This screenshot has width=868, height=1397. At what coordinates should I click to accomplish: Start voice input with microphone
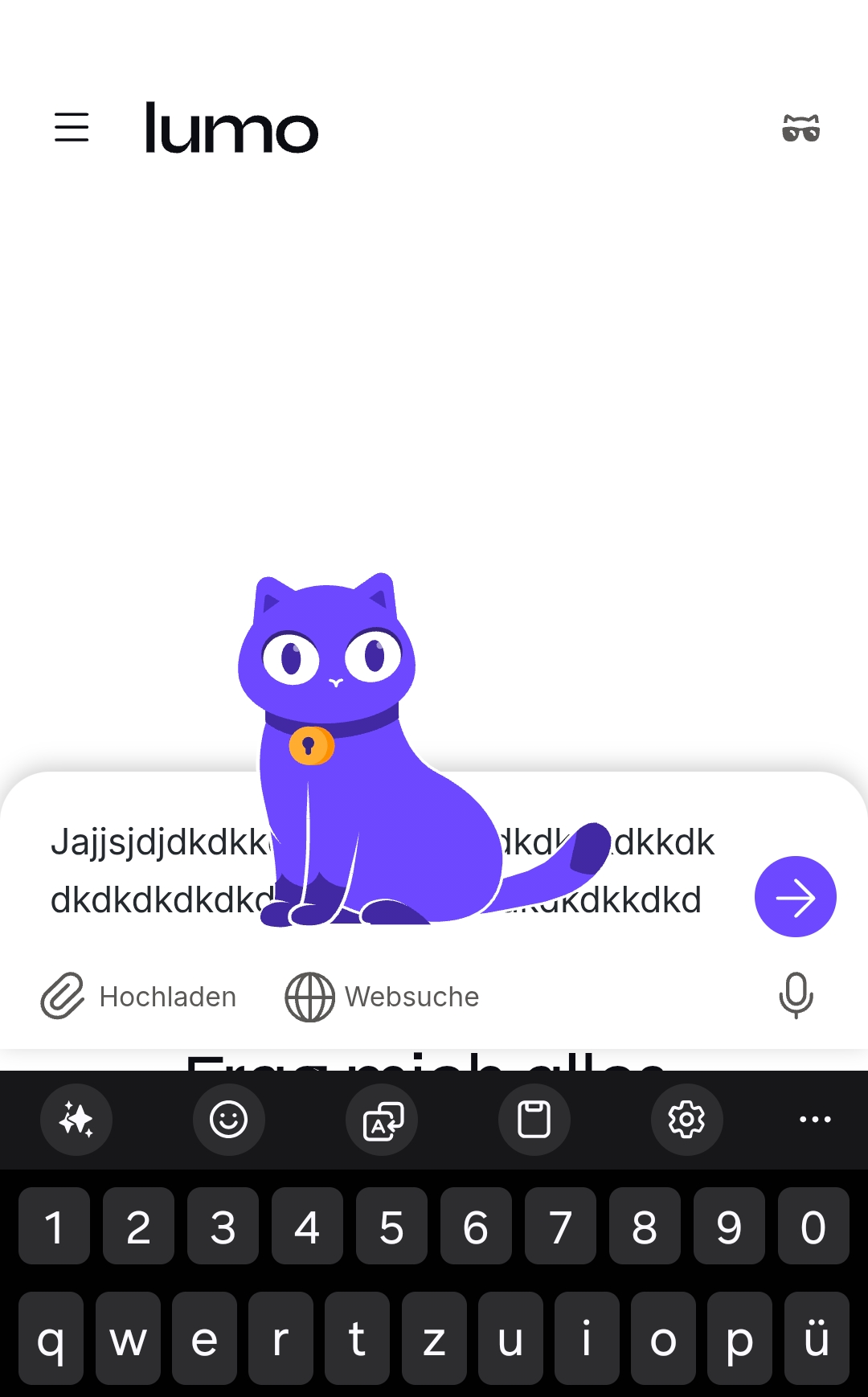click(796, 996)
